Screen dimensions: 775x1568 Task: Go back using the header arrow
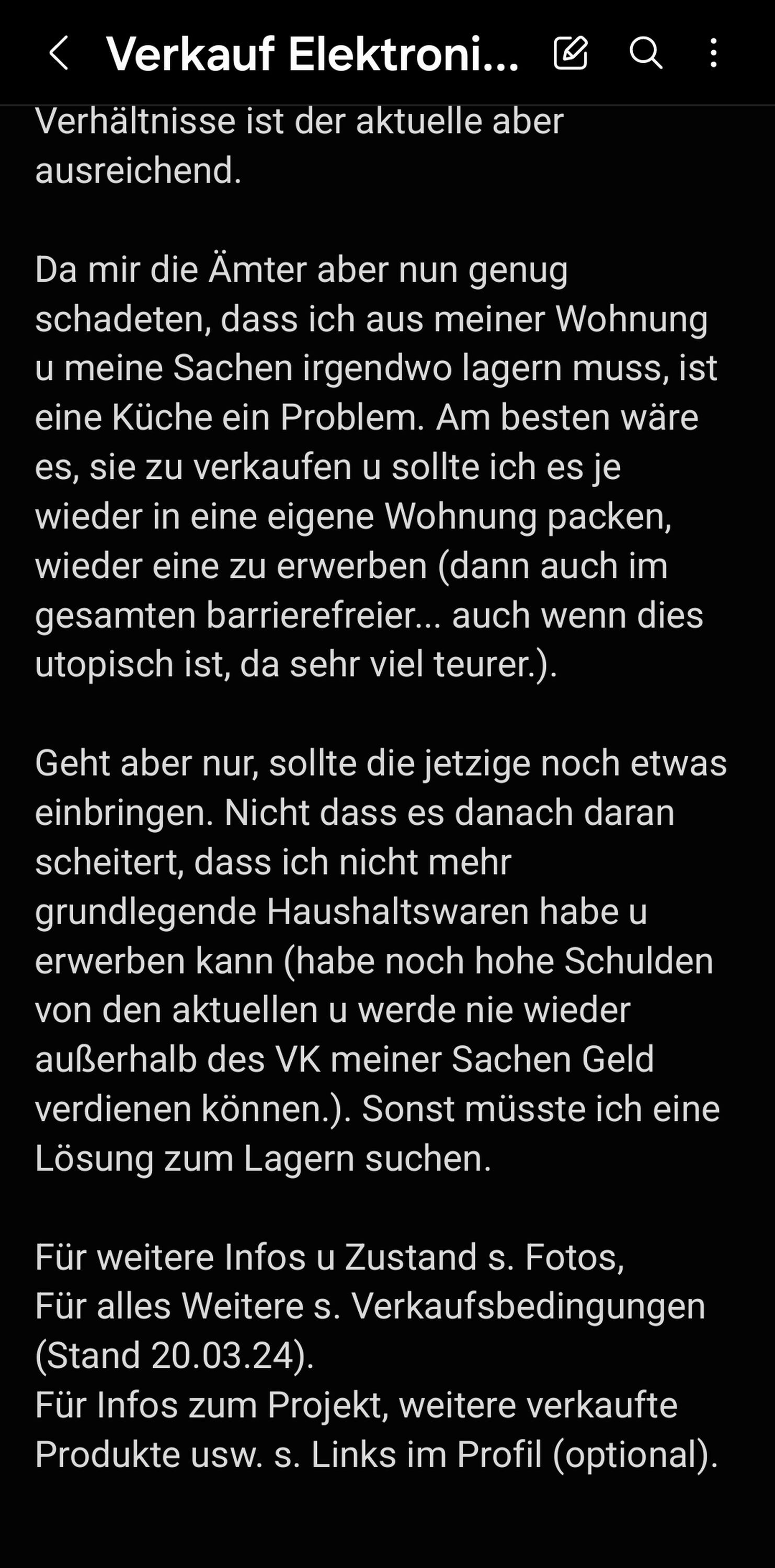pos(59,53)
